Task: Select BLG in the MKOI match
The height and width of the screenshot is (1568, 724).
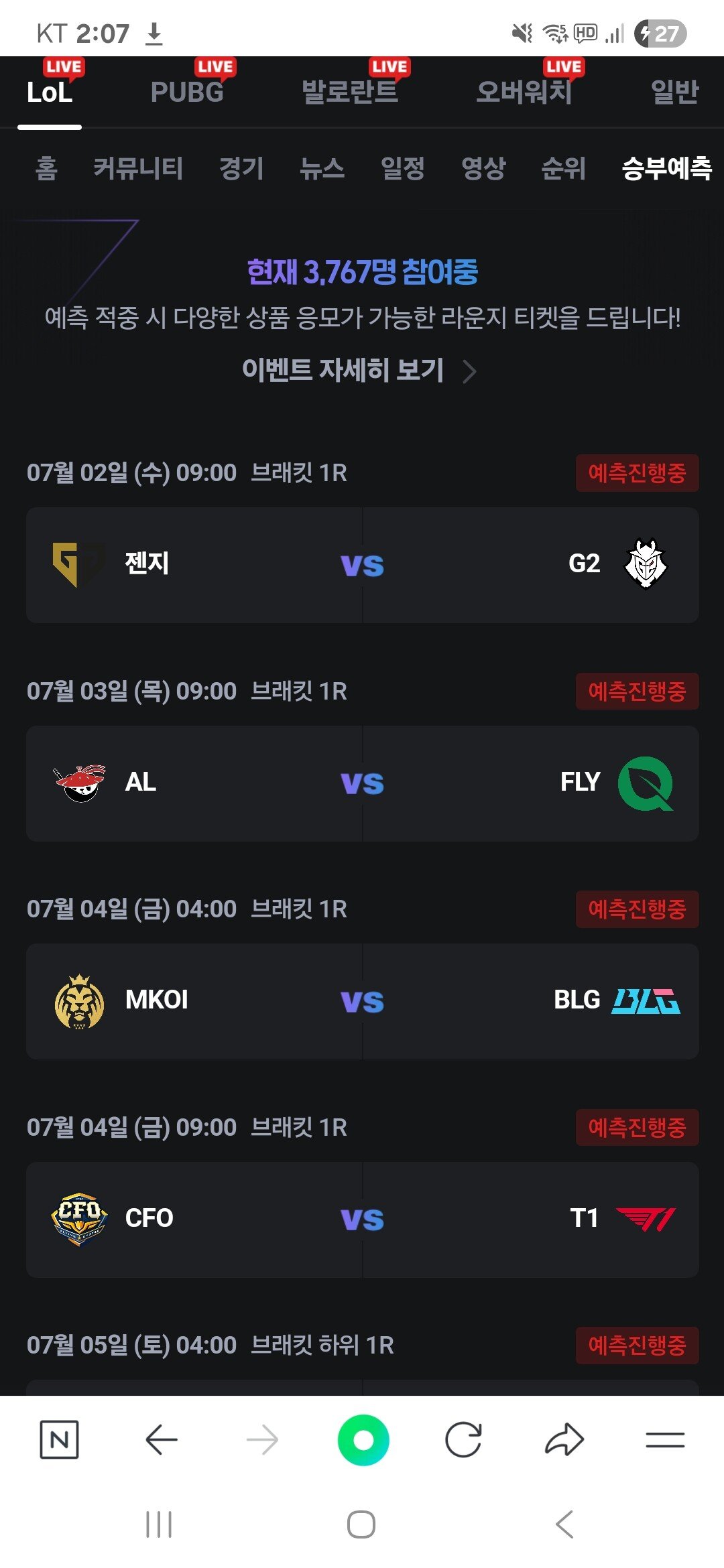Action: click(x=531, y=1001)
